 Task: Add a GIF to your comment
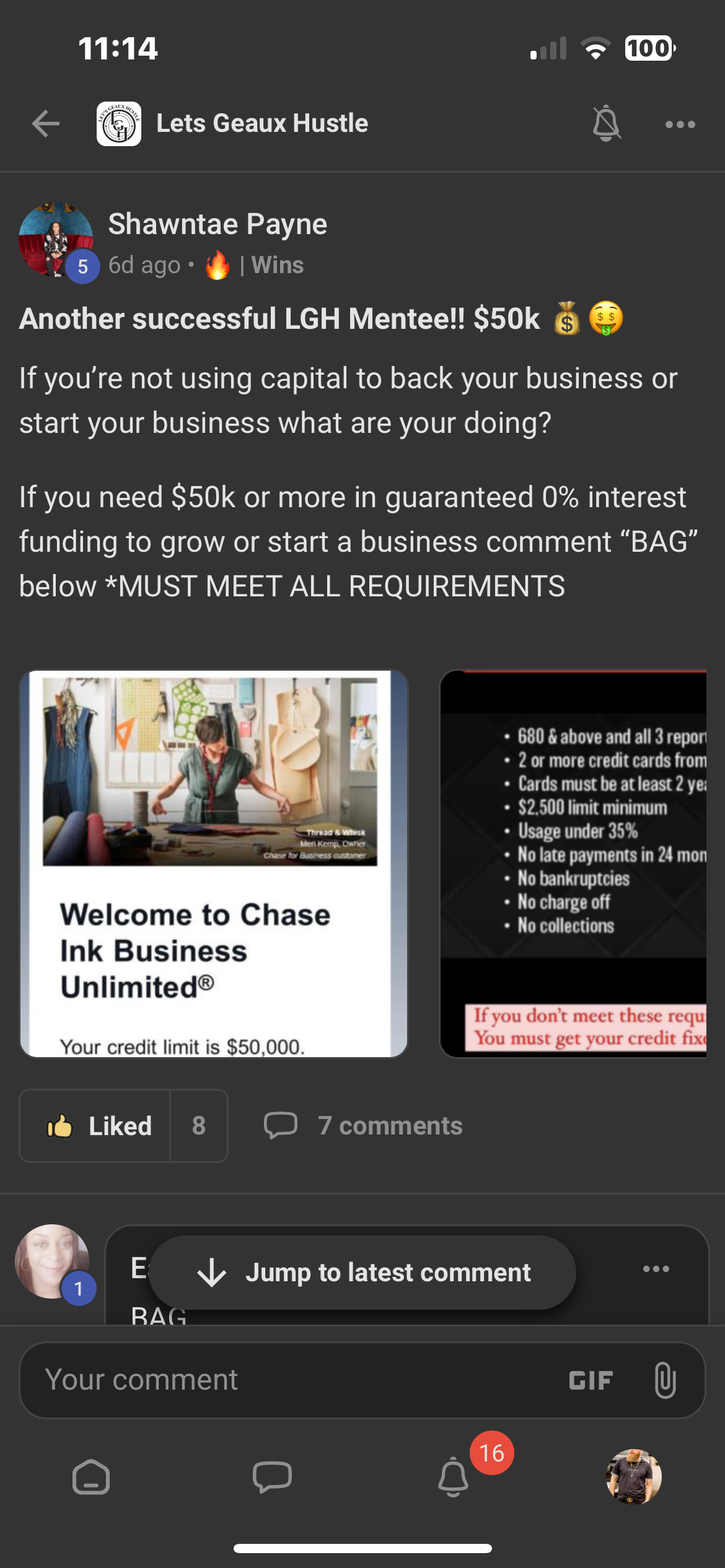tap(591, 1380)
